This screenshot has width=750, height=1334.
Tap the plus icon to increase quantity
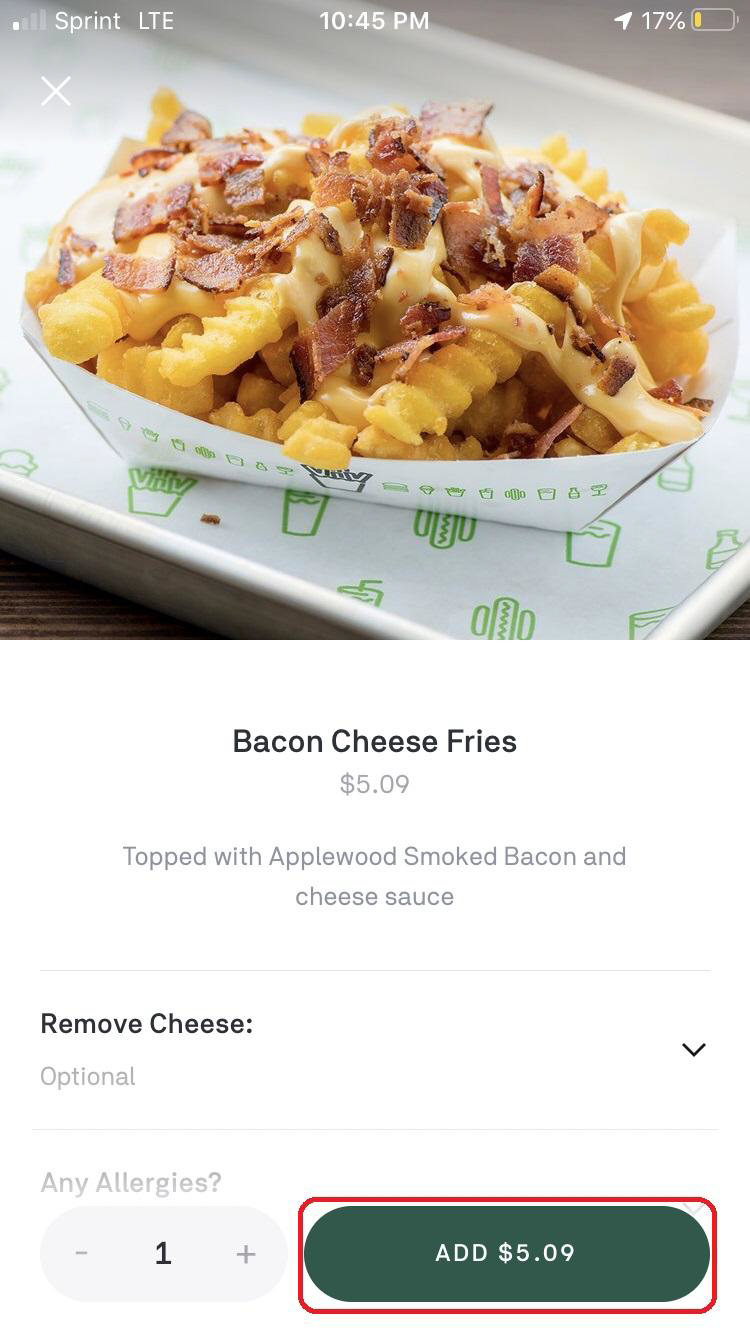click(x=243, y=1253)
